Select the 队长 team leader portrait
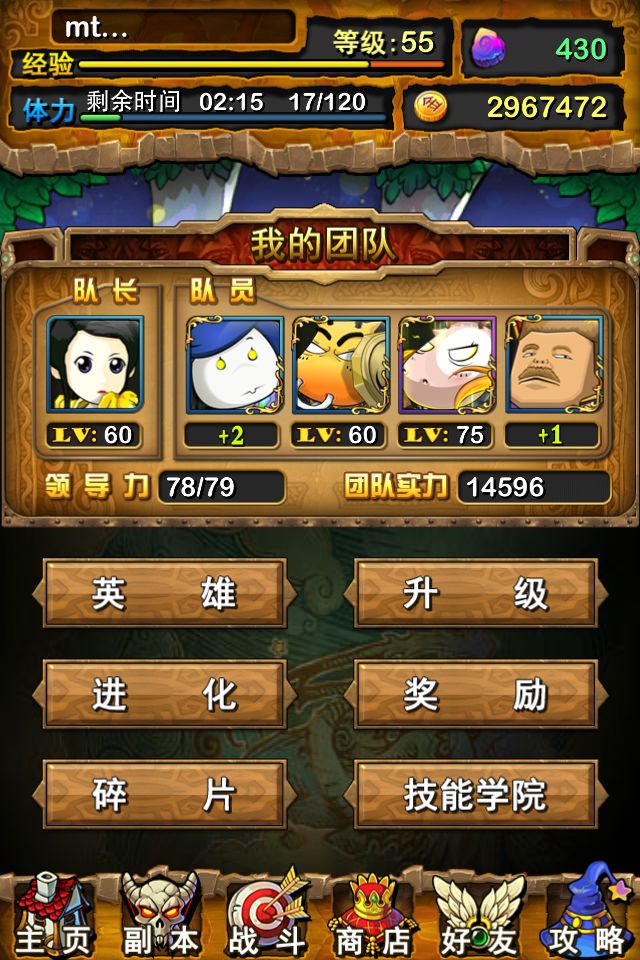The image size is (640, 960). [x=95, y=364]
